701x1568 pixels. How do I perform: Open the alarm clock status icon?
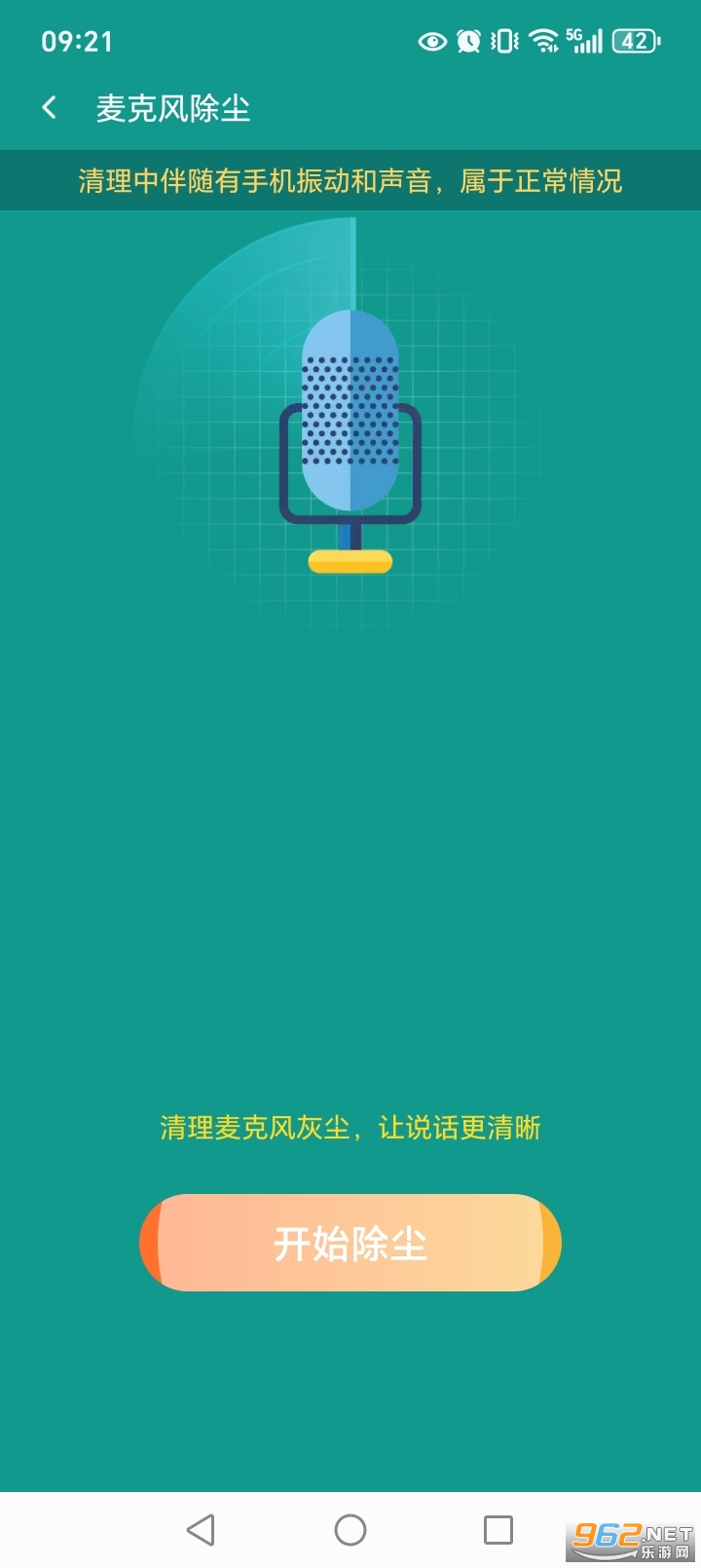(467, 41)
